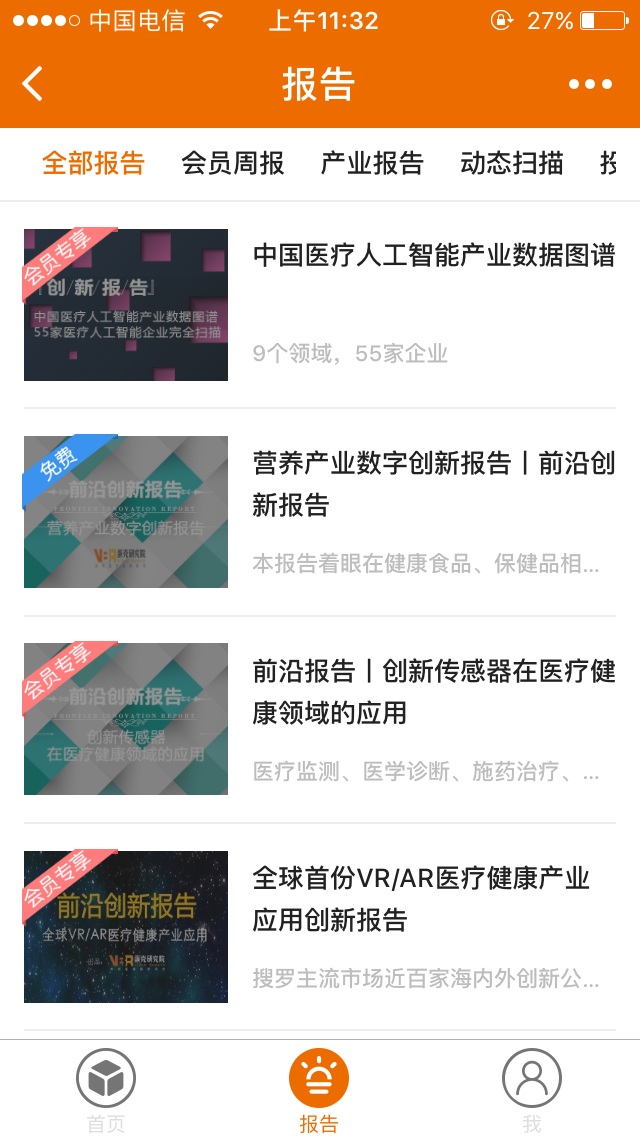Switch to the 产业报告 tab
The height and width of the screenshot is (1136, 640).
(x=372, y=163)
